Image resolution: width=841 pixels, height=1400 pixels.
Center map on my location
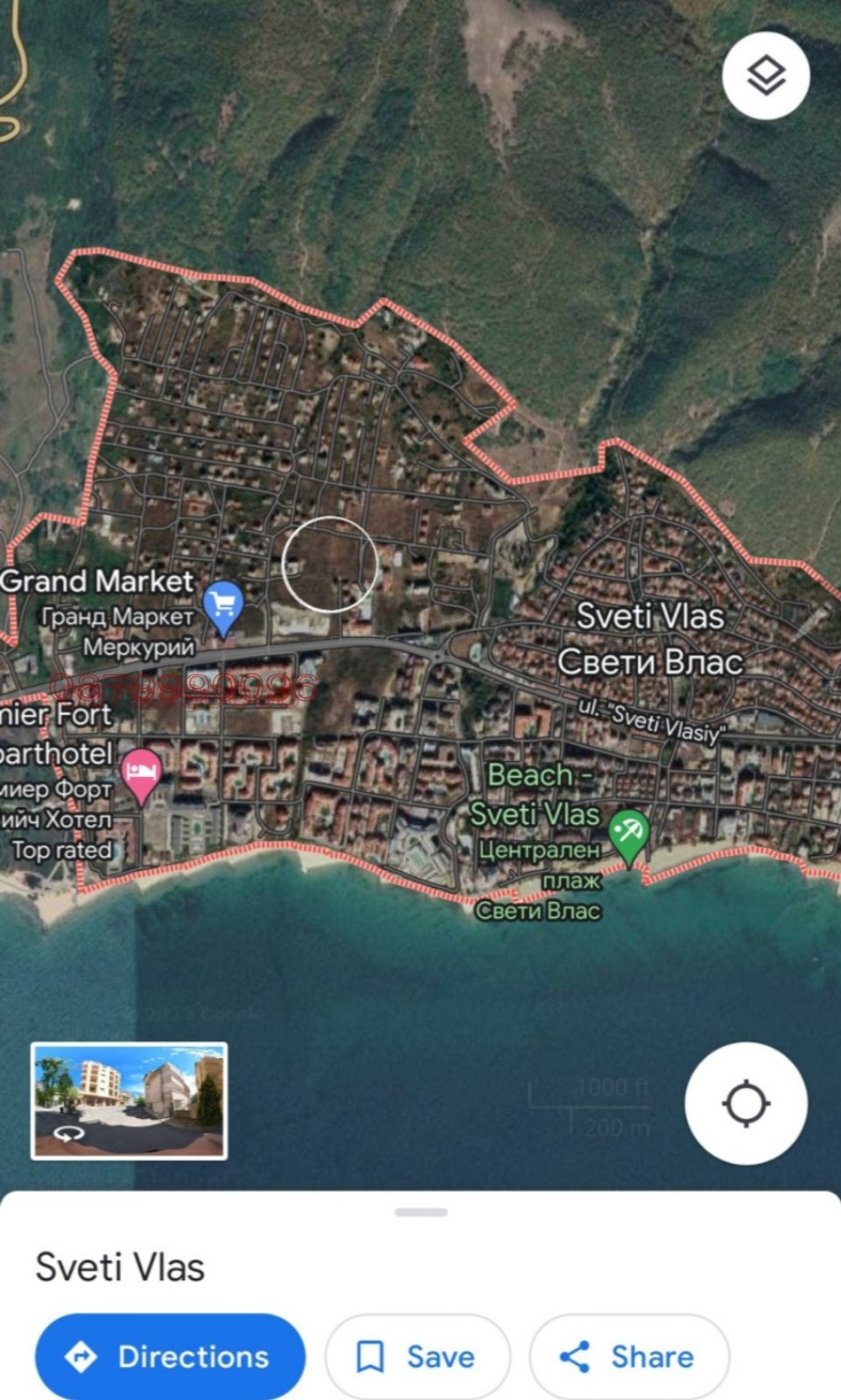coord(746,1103)
